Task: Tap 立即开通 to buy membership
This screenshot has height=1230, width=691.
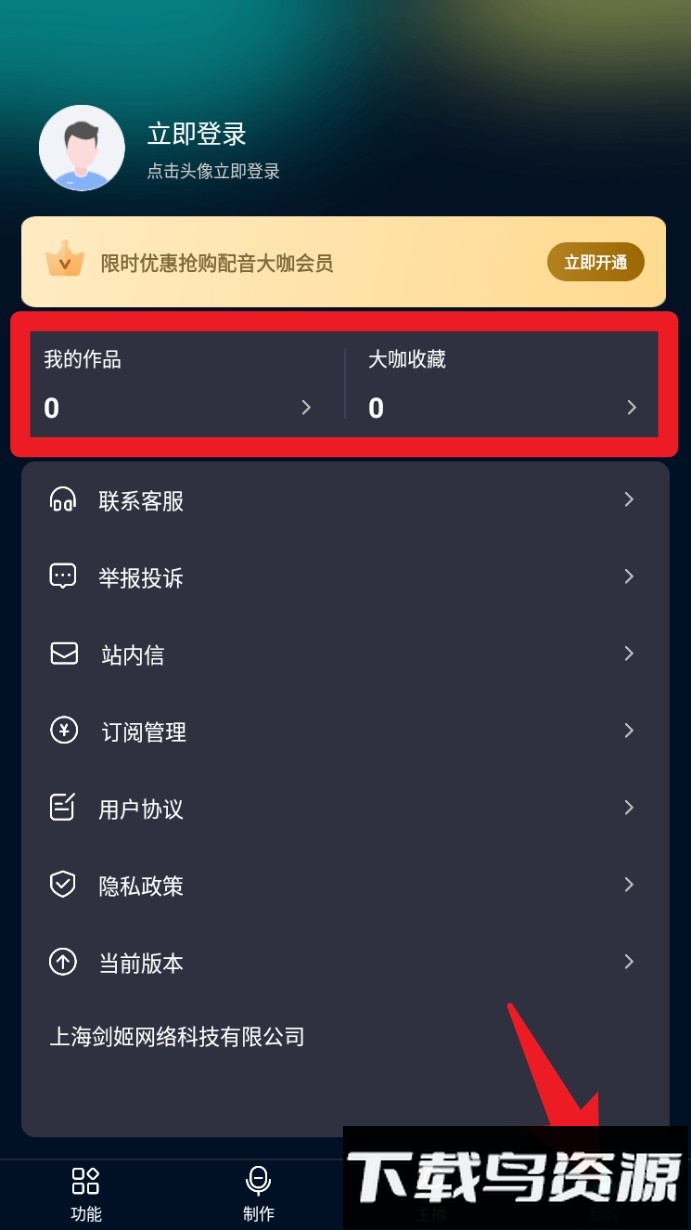Action: point(595,262)
